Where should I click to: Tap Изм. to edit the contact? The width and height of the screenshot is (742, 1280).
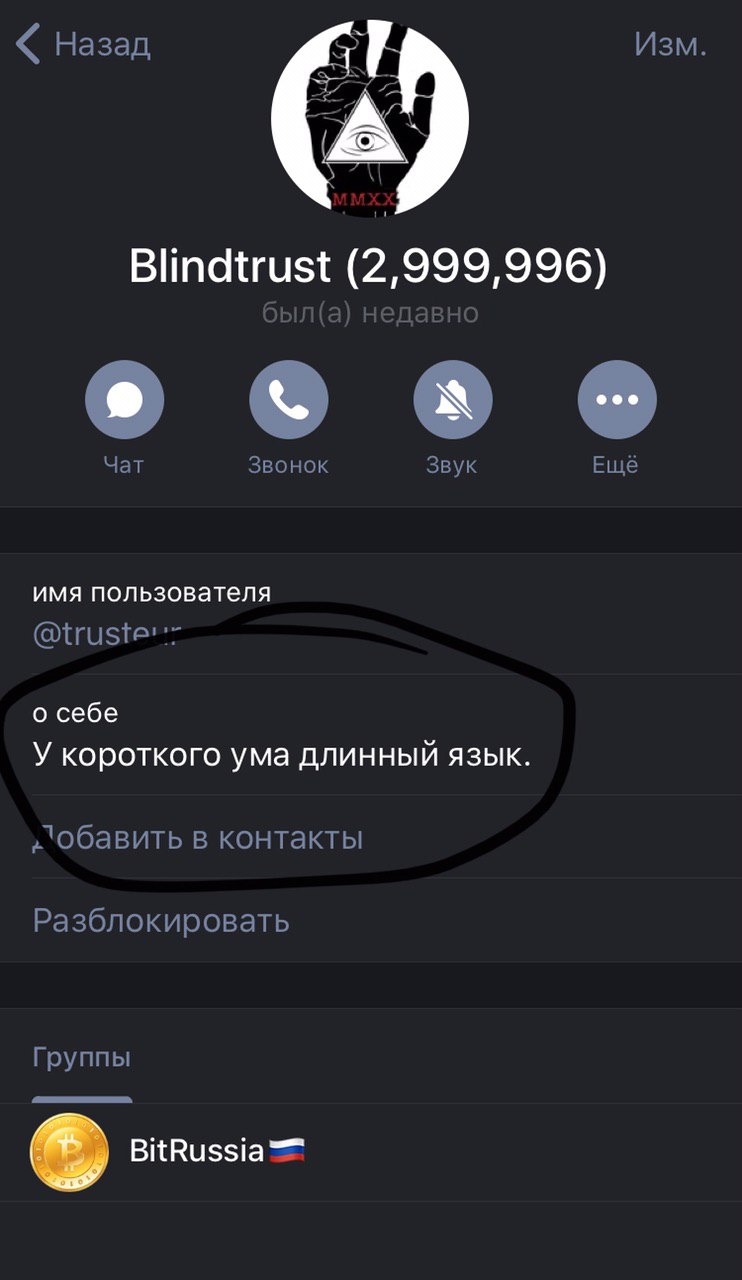[670, 45]
